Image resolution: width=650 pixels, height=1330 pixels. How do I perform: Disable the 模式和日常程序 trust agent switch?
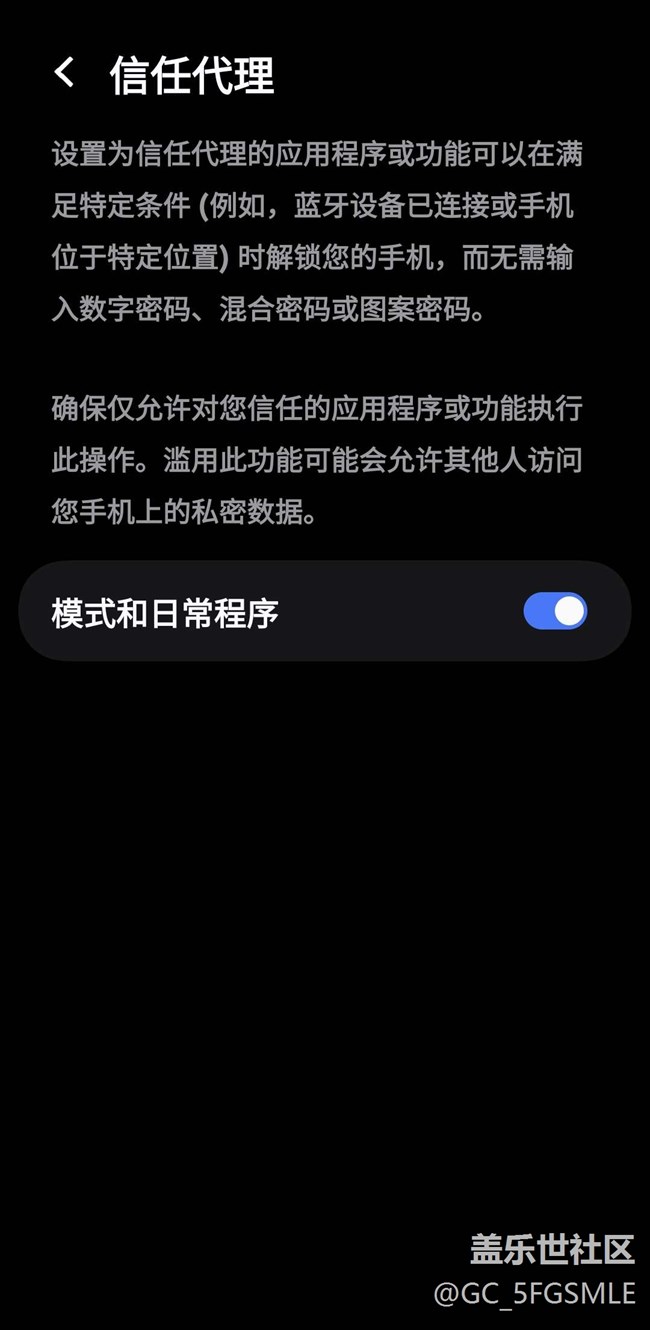[555, 611]
